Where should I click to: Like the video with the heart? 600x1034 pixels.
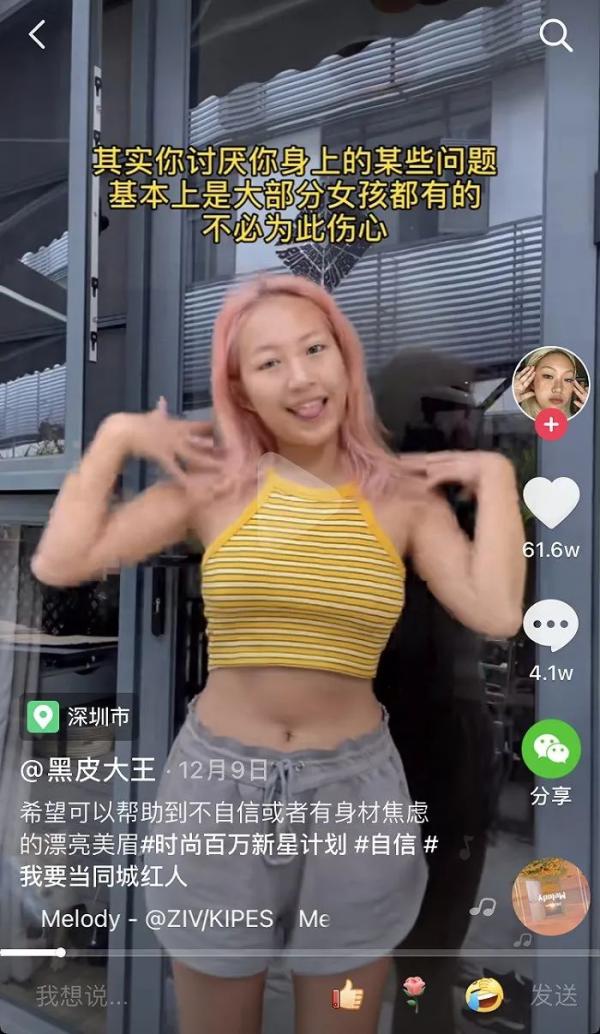[552, 503]
